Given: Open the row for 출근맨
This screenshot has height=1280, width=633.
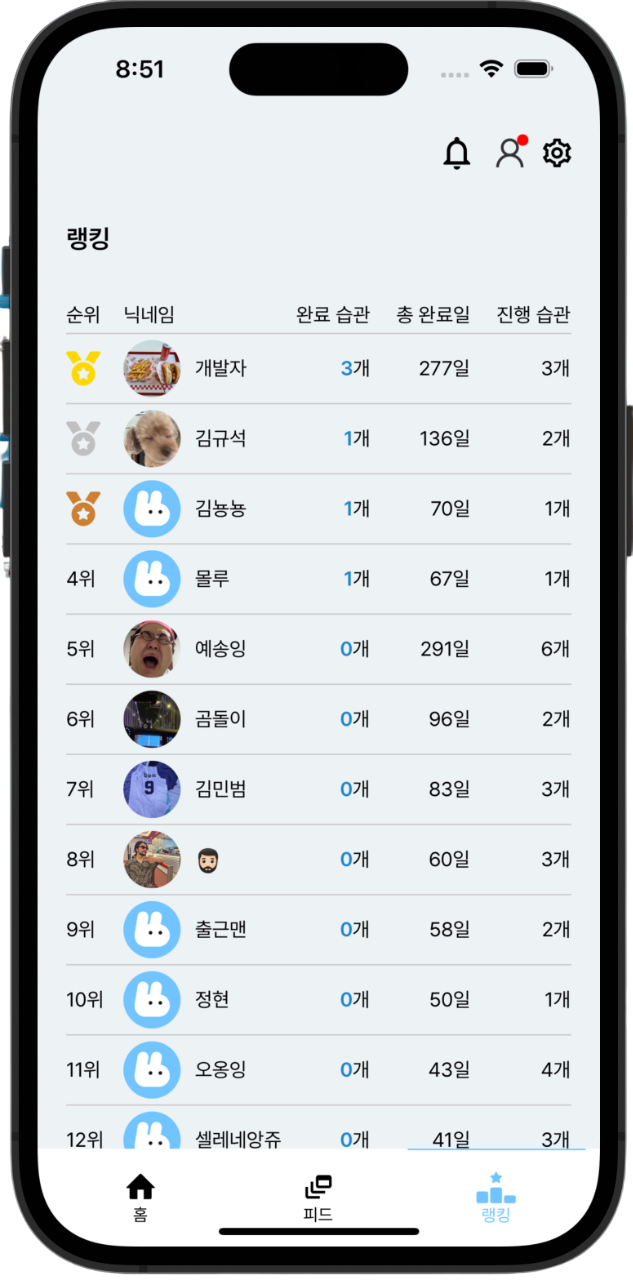Looking at the screenshot, I should [319, 929].
